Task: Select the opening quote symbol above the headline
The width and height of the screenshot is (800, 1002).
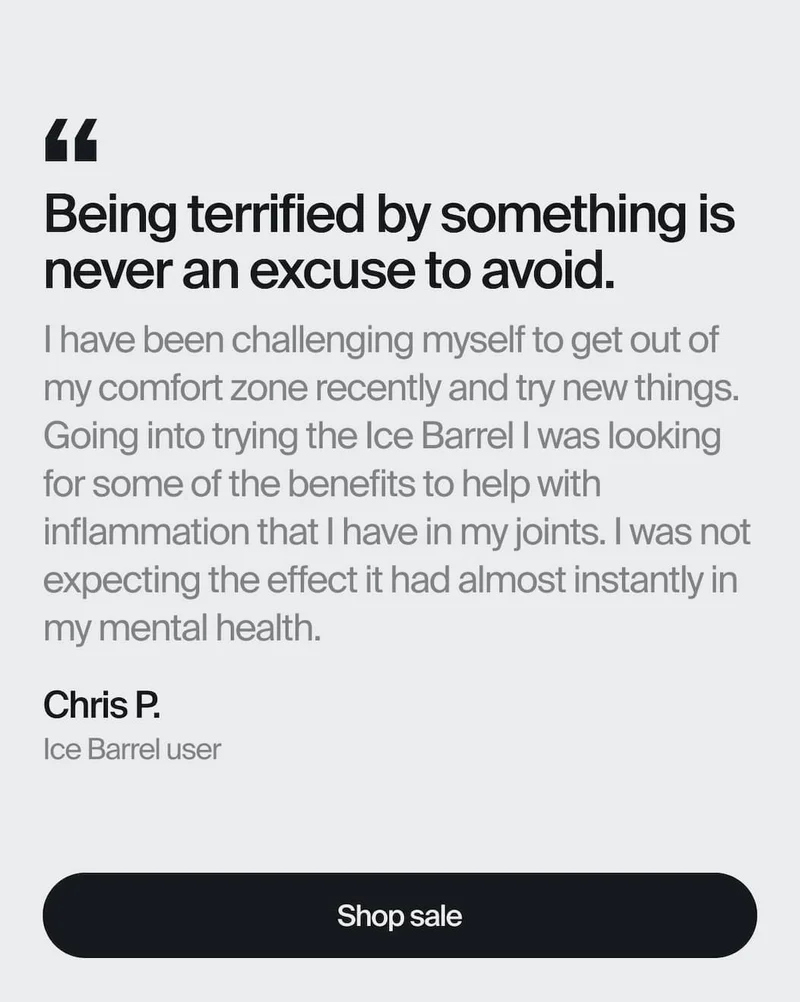Action: click(70, 138)
